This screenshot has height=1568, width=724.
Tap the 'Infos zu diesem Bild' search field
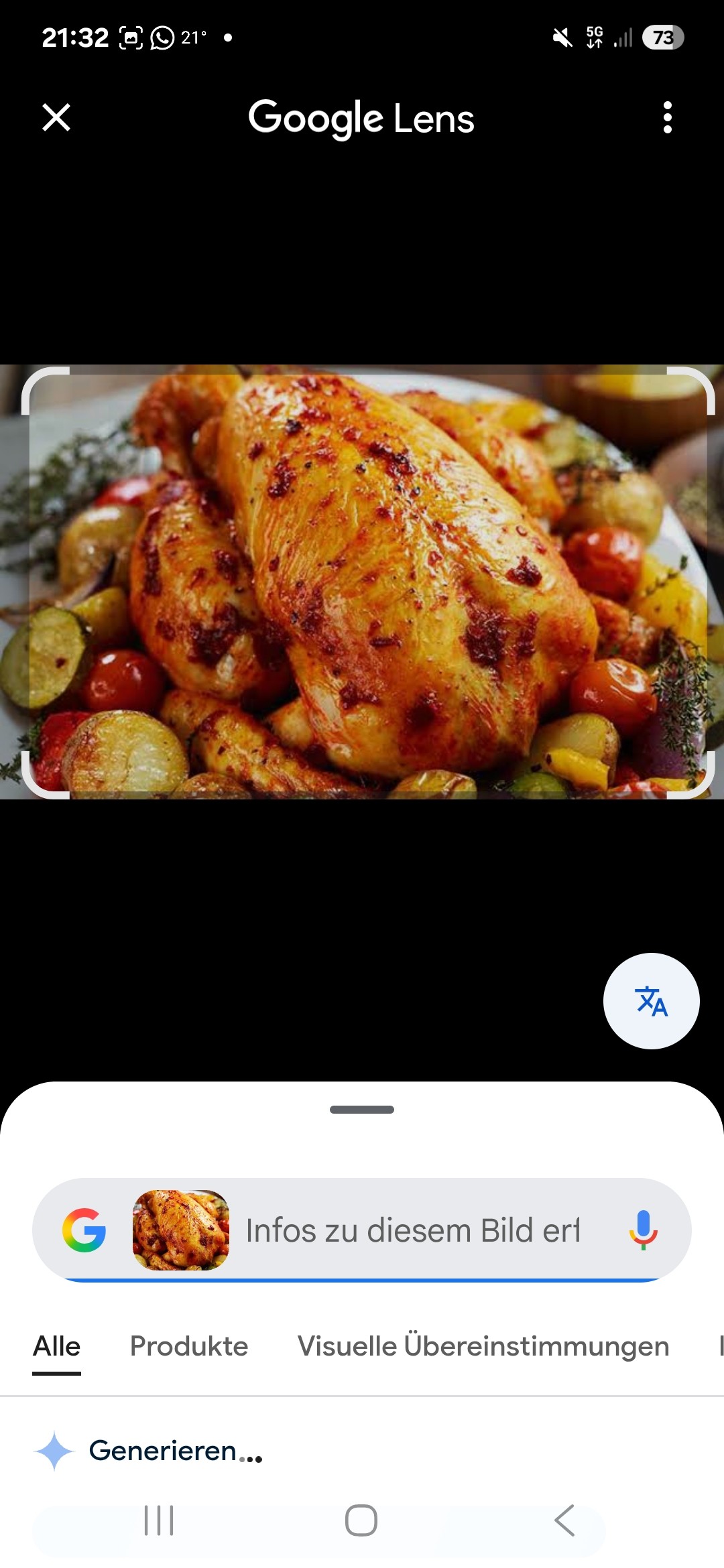tap(412, 1230)
